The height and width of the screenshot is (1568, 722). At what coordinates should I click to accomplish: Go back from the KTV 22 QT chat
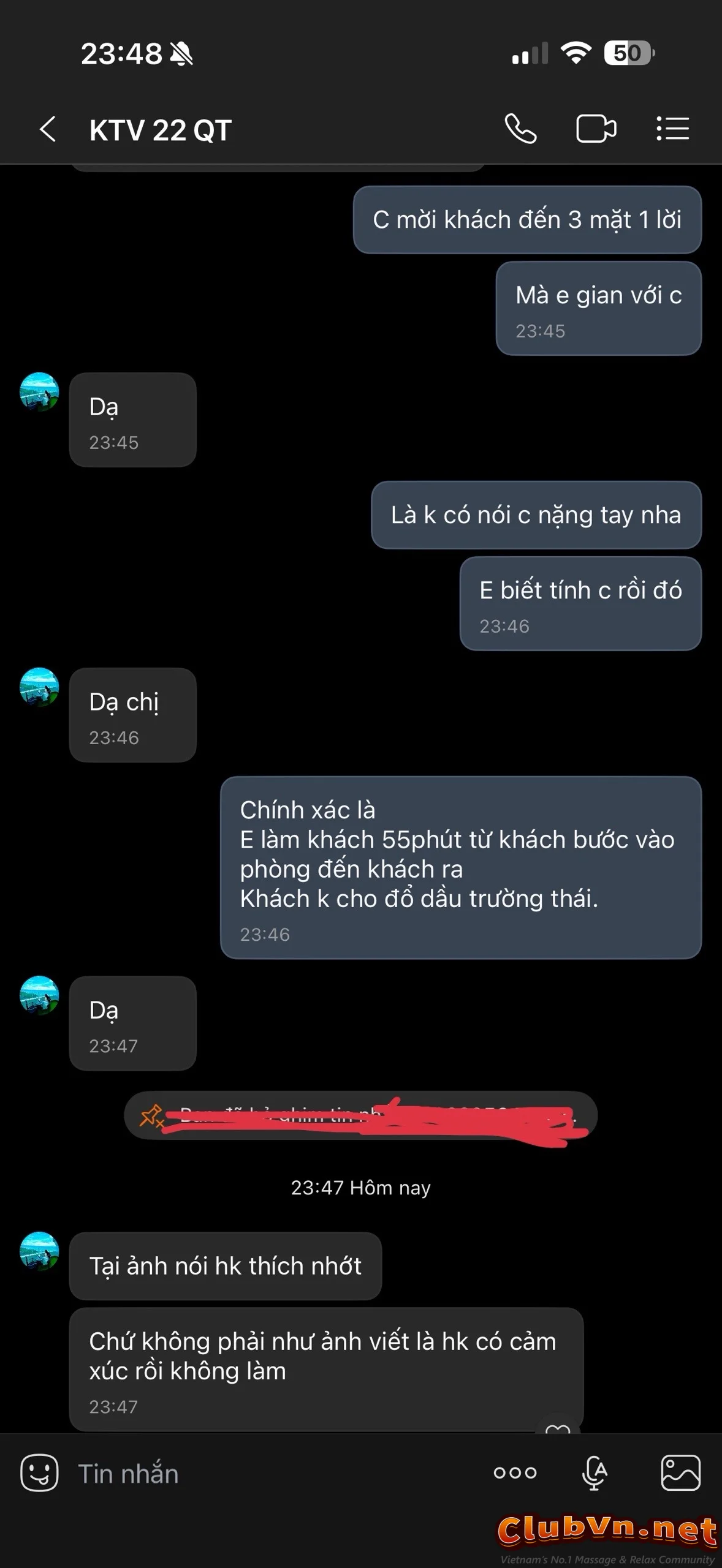pyautogui.click(x=48, y=129)
